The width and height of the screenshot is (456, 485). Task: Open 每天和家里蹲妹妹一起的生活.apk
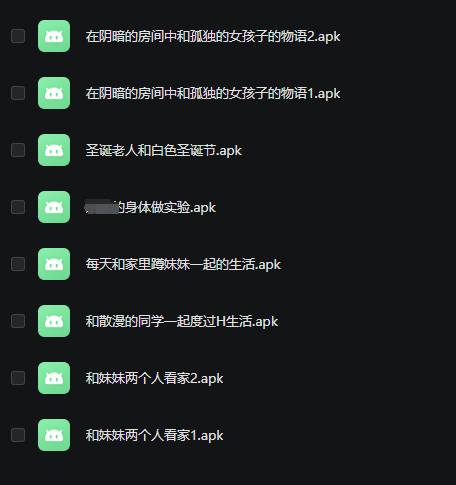point(183,264)
